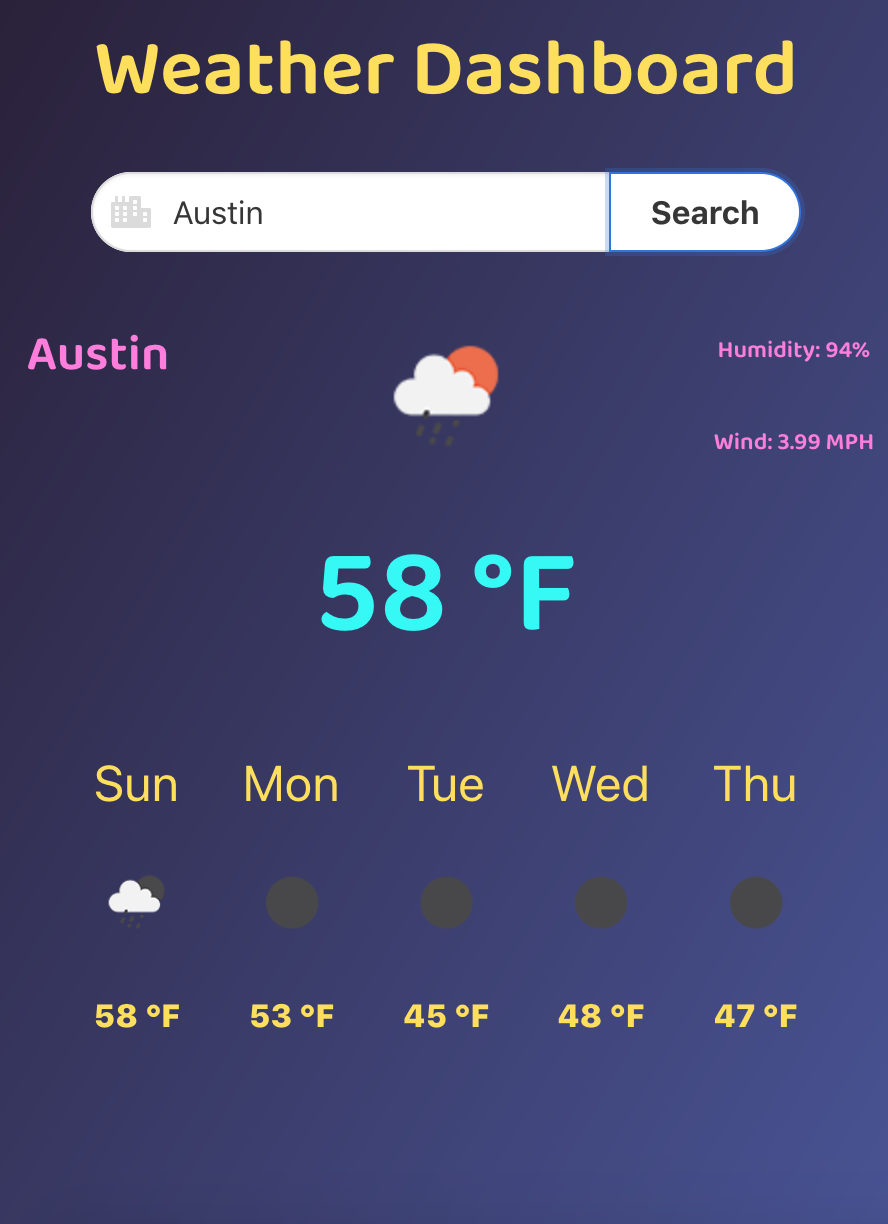The width and height of the screenshot is (888, 1224).
Task: Click the building icon in the search field
Action: pyautogui.click(x=130, y=211)
